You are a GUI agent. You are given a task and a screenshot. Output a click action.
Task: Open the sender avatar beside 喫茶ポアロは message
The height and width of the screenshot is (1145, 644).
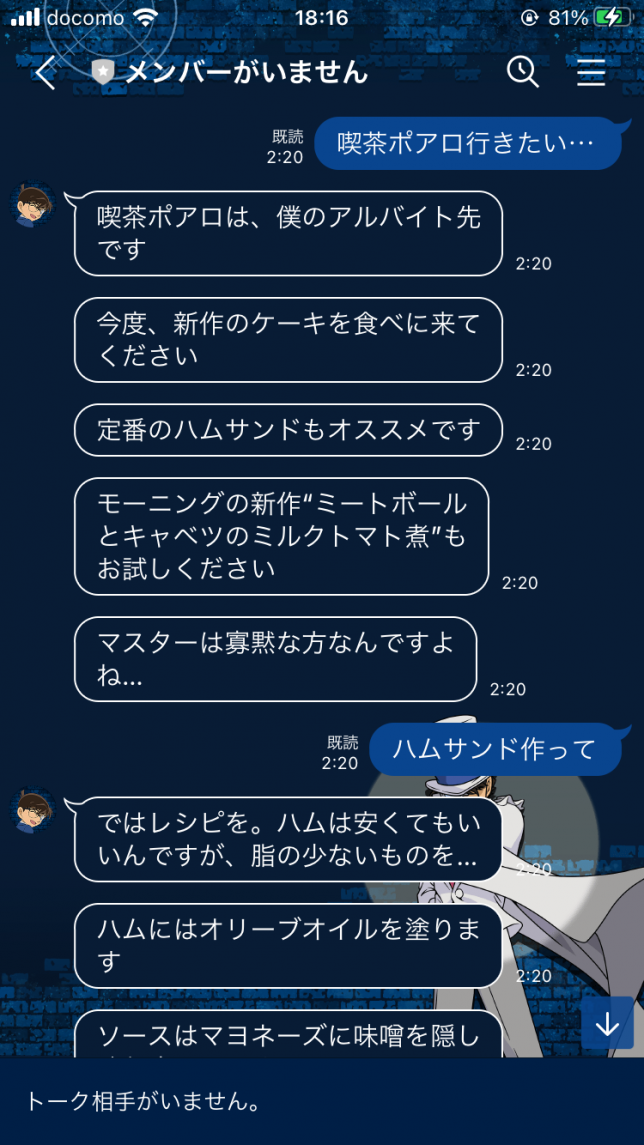pos(35,205)
